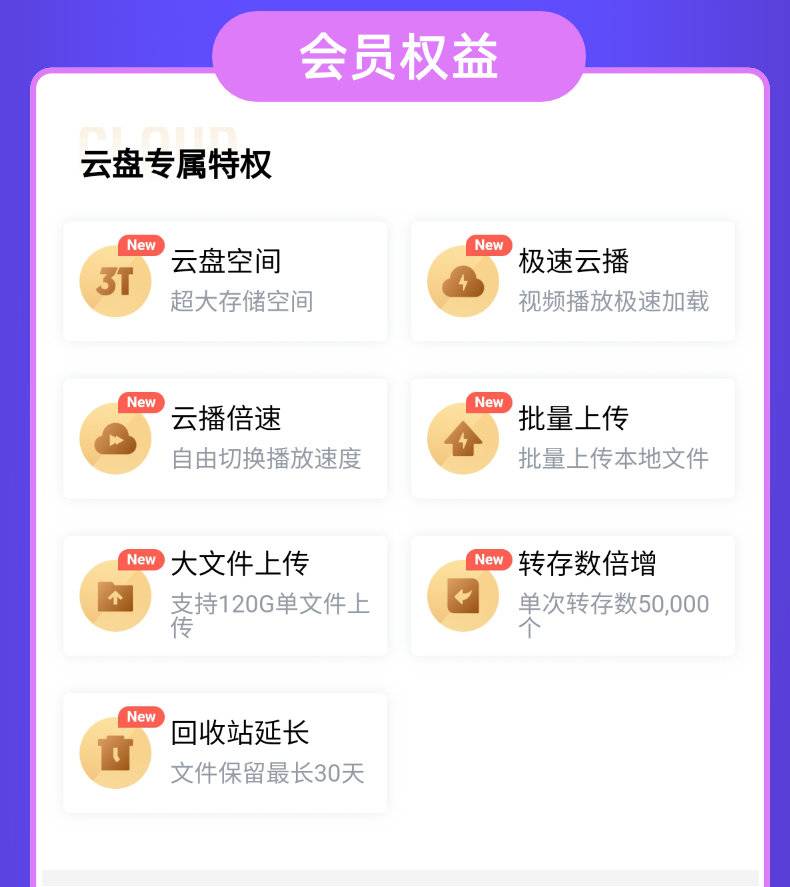The image size is (790, 887).
Task: Open the 云盘空间 benefit card
Action: pyautogui.click(x=225, y=281)
